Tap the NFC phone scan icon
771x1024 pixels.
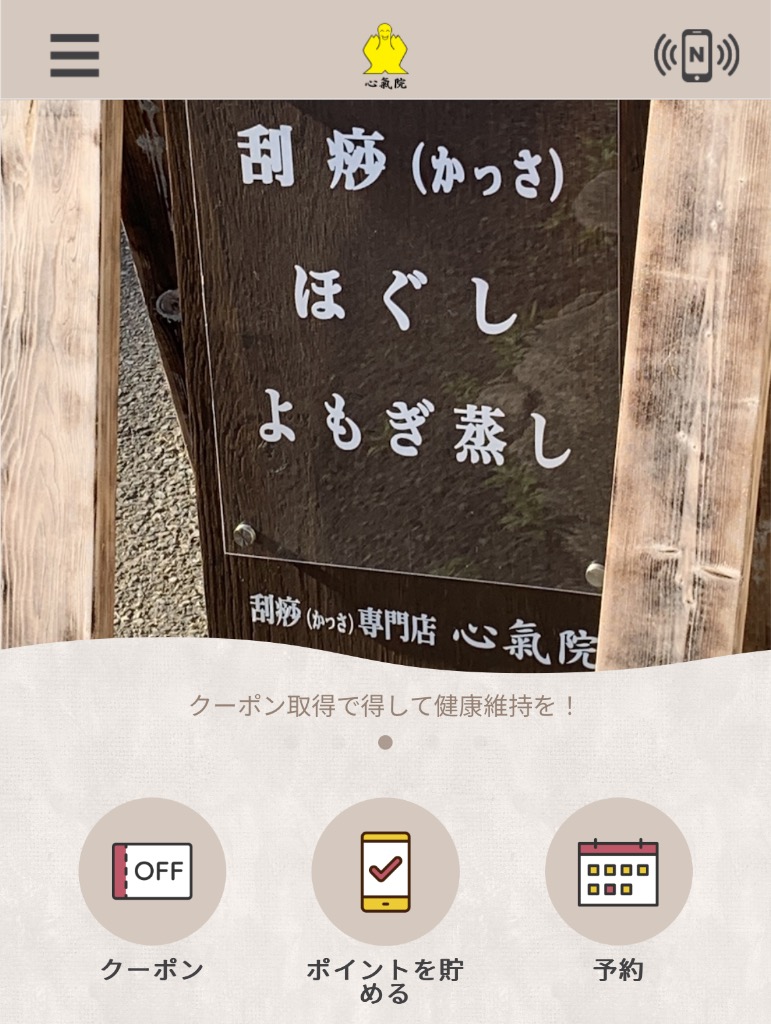tap(696, 55)
